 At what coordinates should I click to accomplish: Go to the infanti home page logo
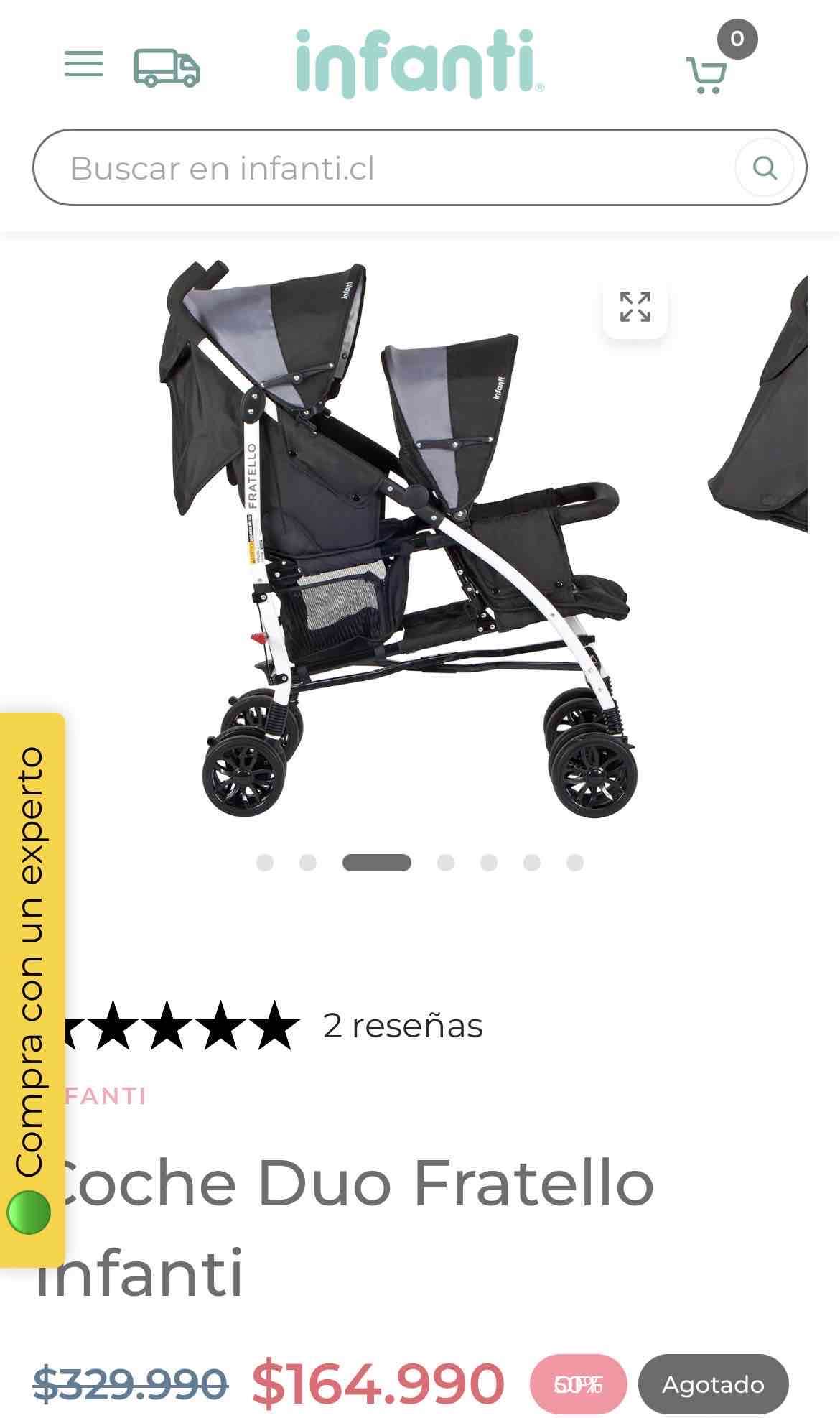(x=419, y=64)
